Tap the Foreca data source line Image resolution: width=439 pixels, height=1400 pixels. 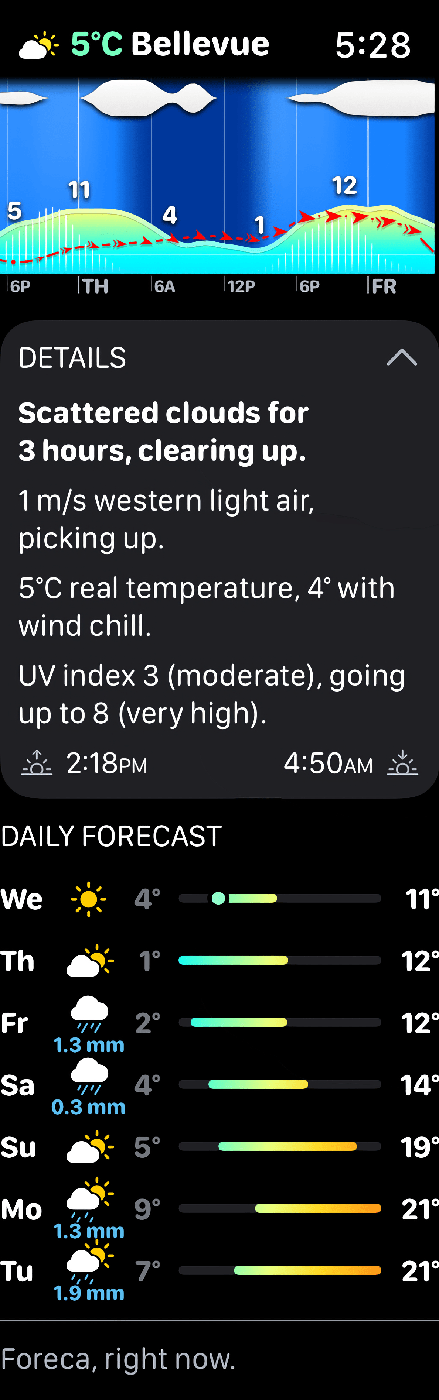tap(119, 1359)
